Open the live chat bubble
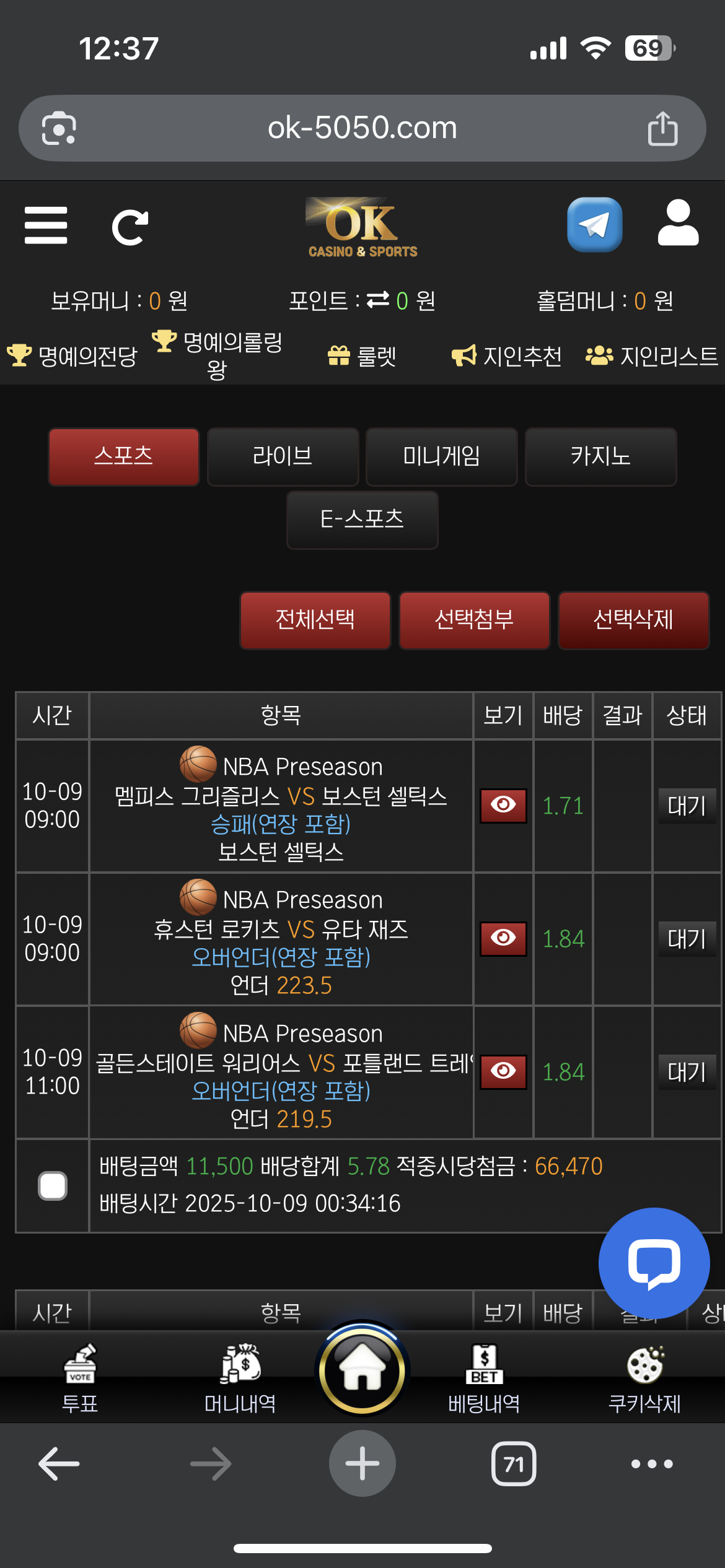 click(x=654, y=1263)
